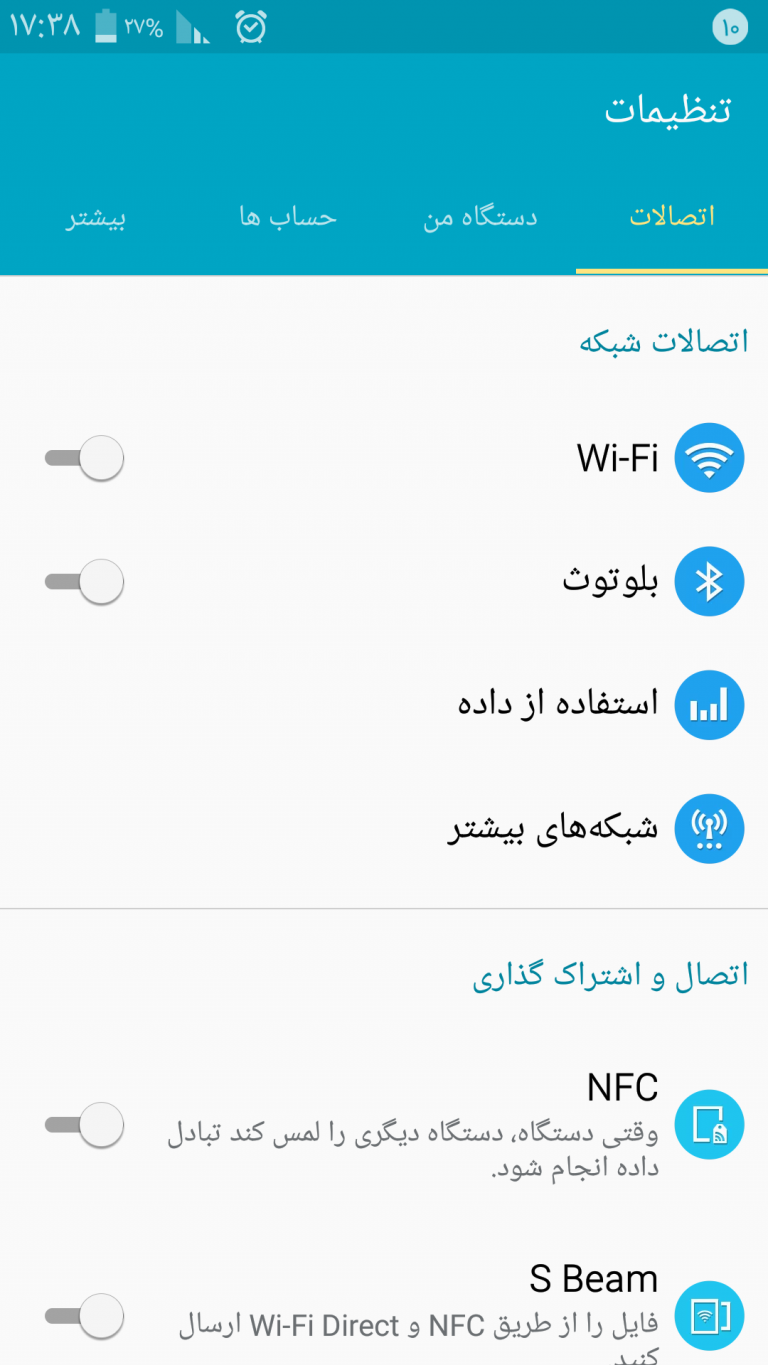Go to the بیشتر tab
This screenshot has width=768, height=1365.
pos(96,217)
